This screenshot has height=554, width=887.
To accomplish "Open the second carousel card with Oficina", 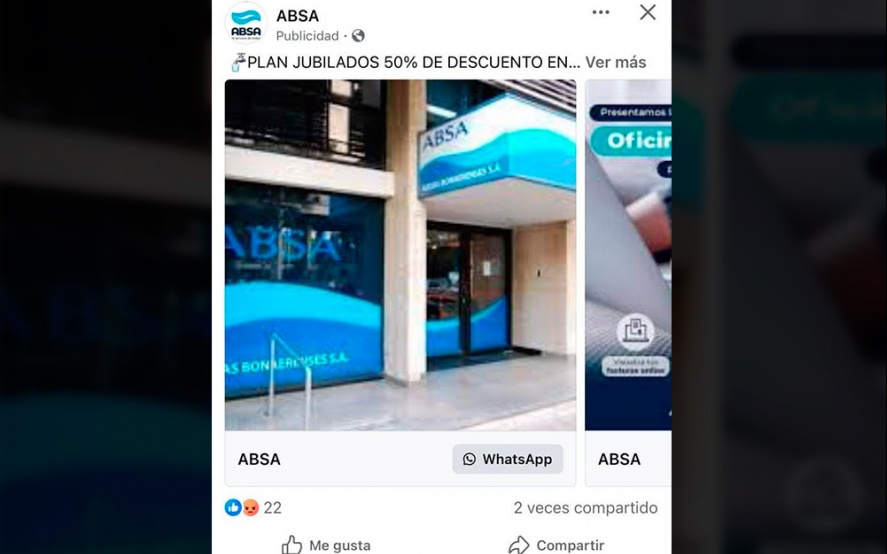I will click(x=628, y=255).
